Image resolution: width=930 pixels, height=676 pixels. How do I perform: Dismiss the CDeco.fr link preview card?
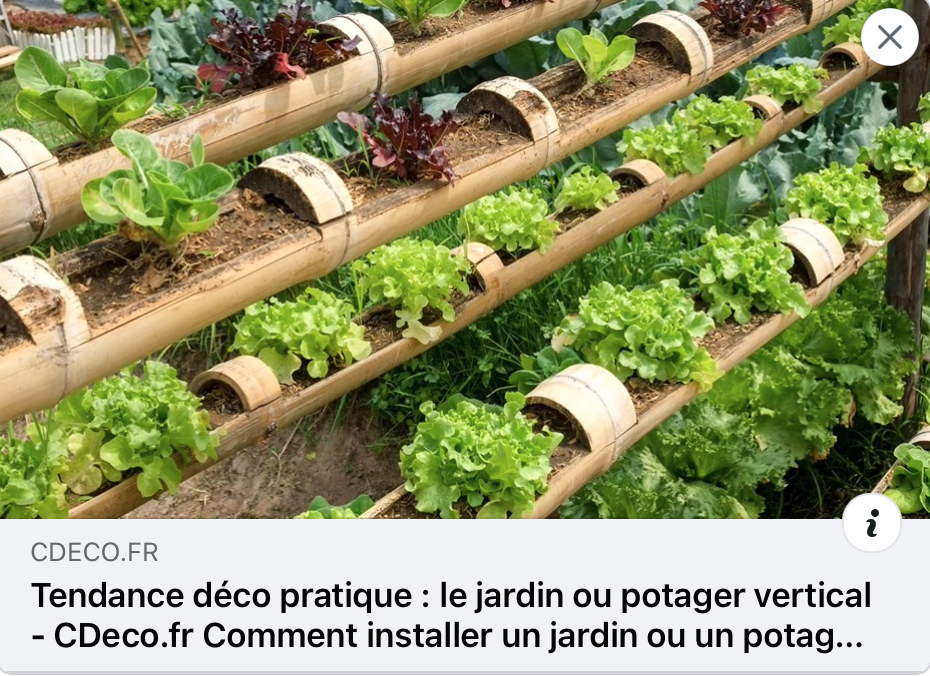tap(889, 37)
